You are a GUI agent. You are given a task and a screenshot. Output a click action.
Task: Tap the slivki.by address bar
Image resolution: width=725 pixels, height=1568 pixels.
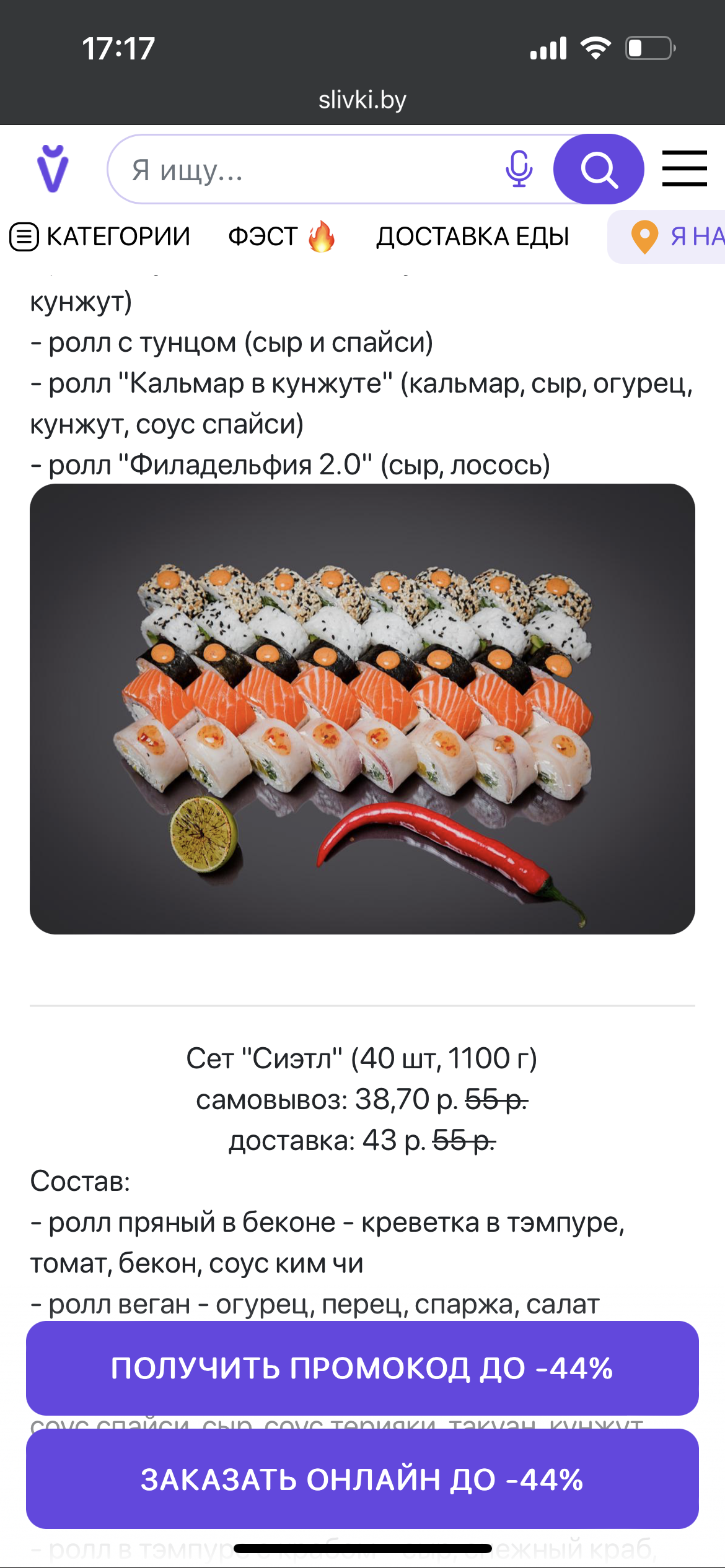(x=362, y=100)
